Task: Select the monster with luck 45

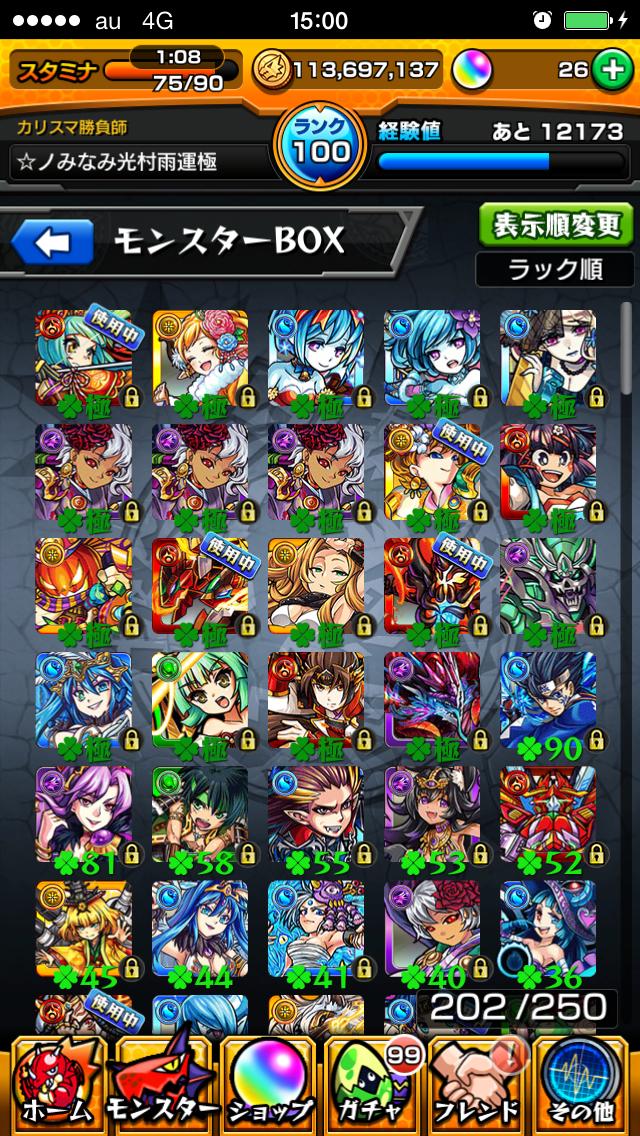Action: click(x=83, y=929)
